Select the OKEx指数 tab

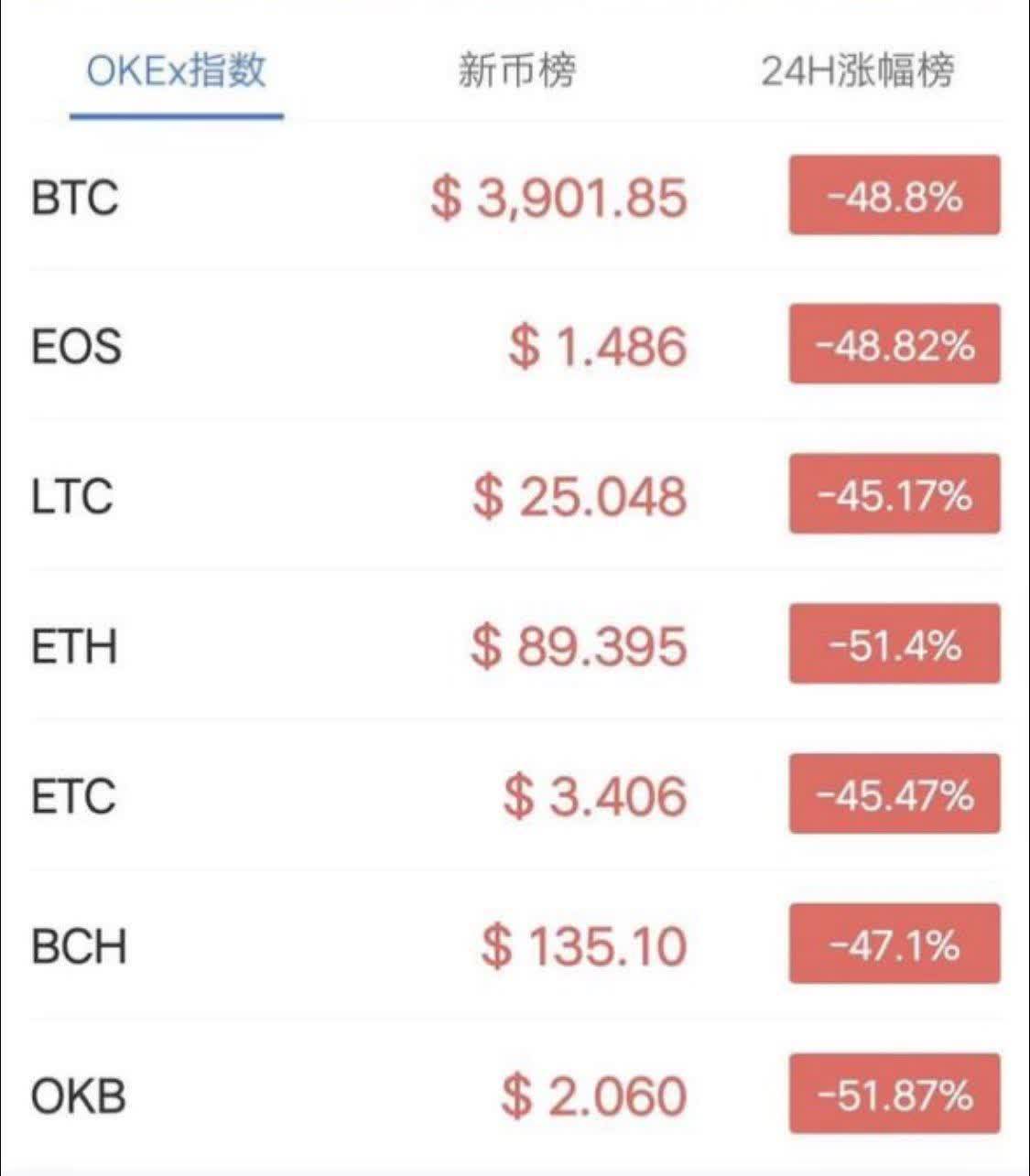click(176, 70)
